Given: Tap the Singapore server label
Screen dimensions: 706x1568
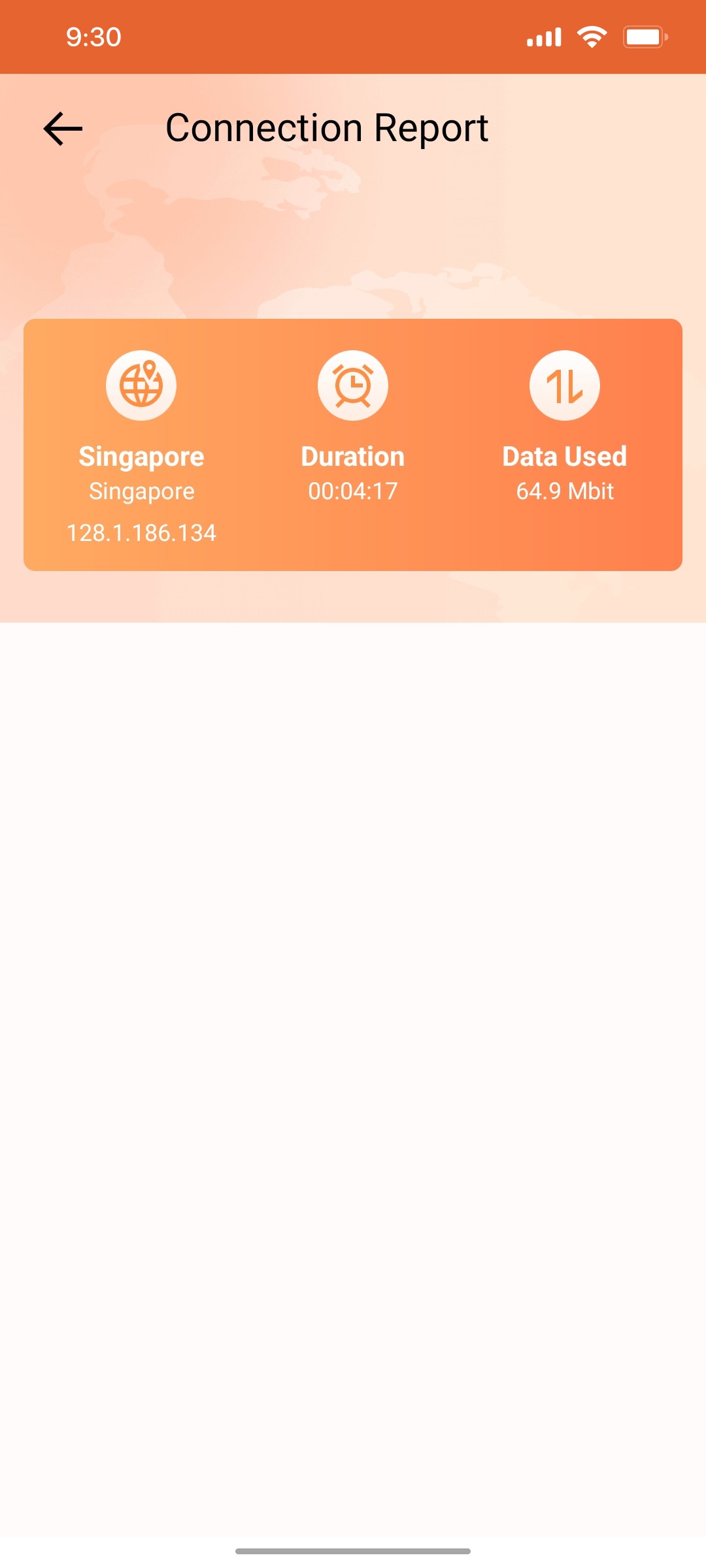Looking at the screenshot, I should 141,456.
